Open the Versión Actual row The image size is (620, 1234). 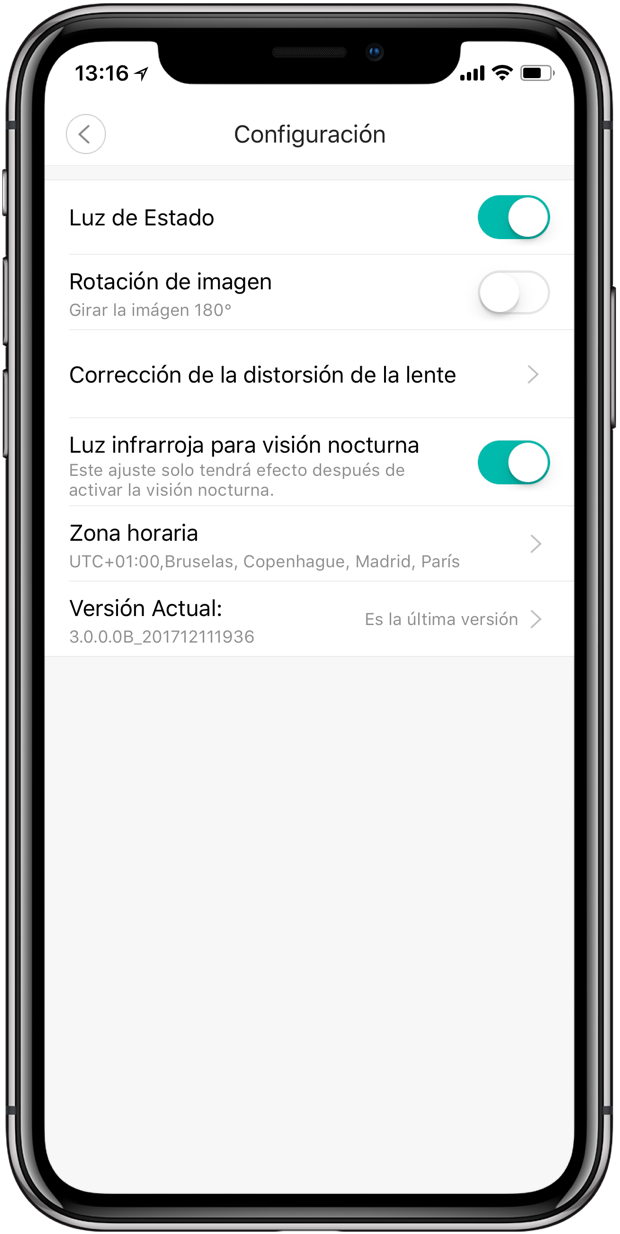(308, 620)
